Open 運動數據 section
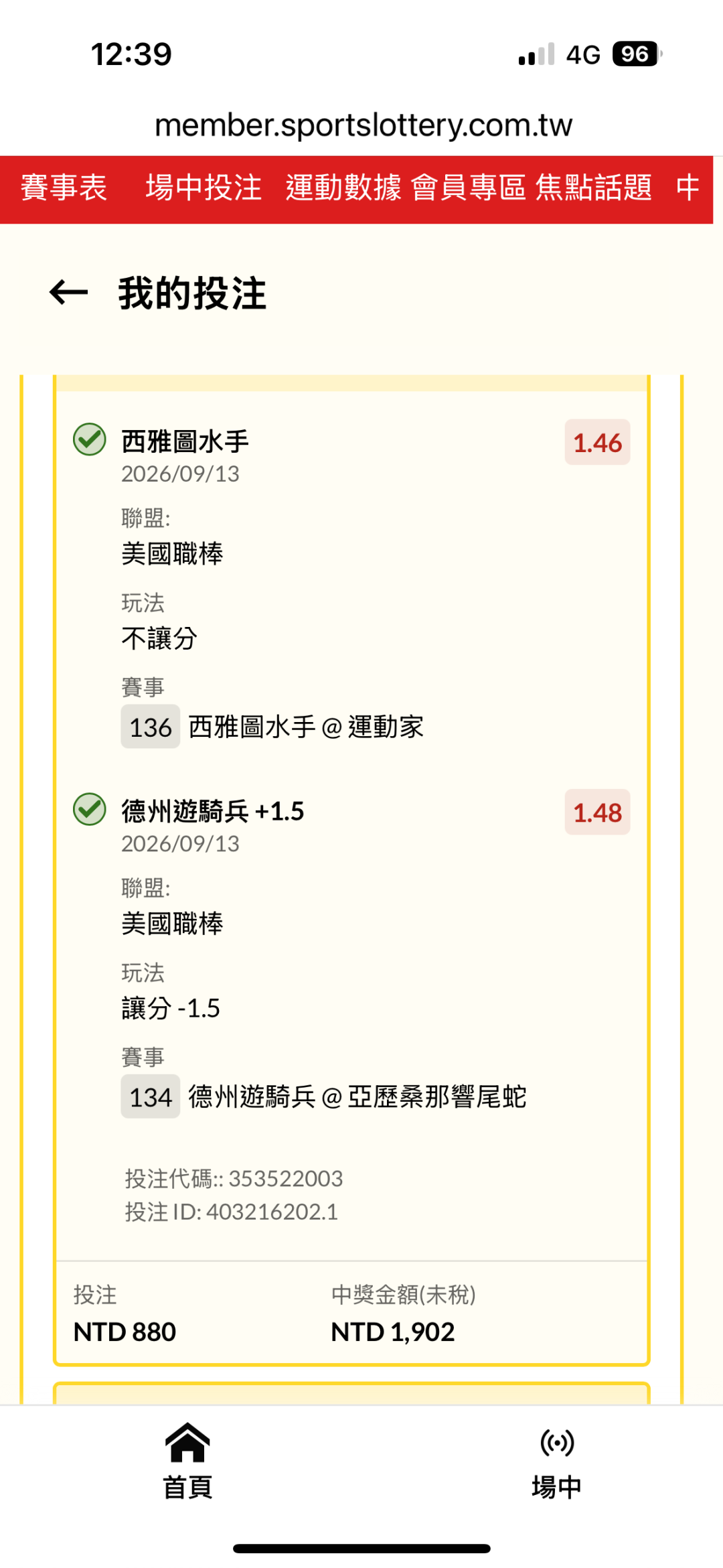The image size is (723, 1568). [343, 188]
